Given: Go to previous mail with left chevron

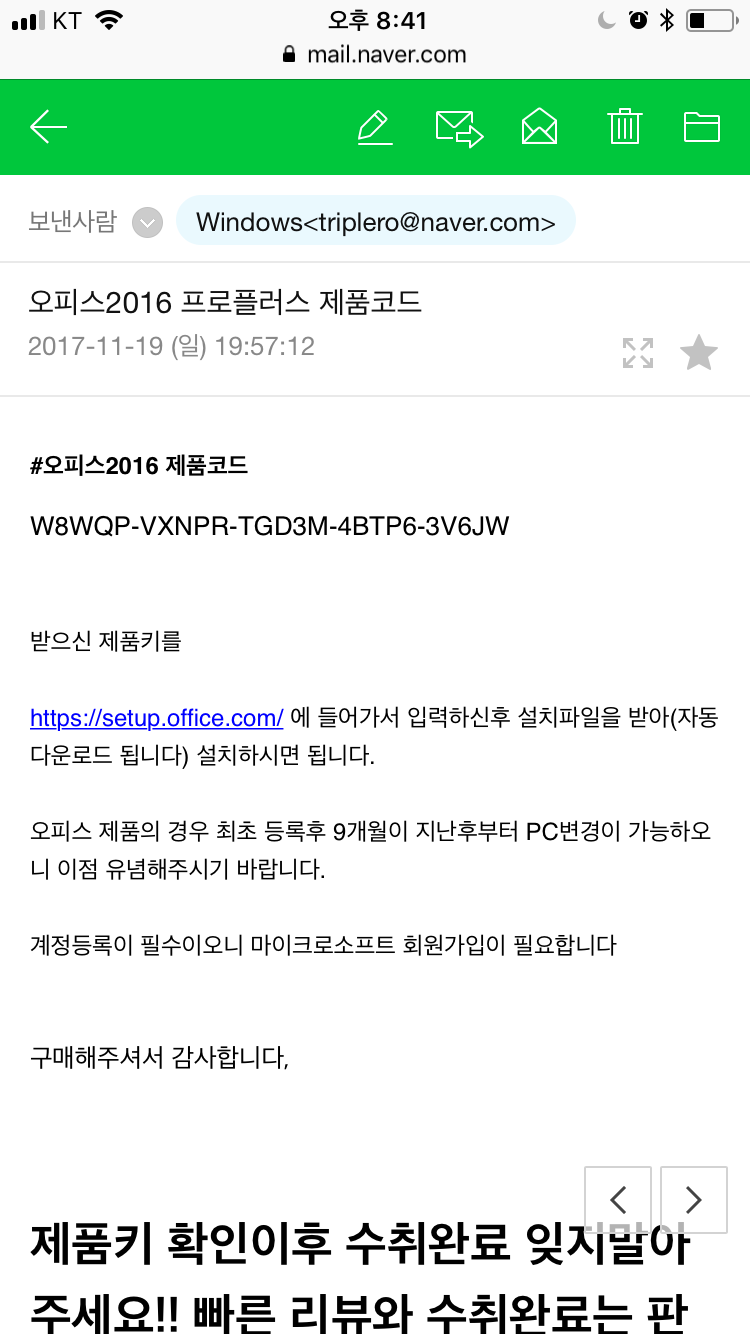Looking at the screenshot, I should [x=618, y=1200].
